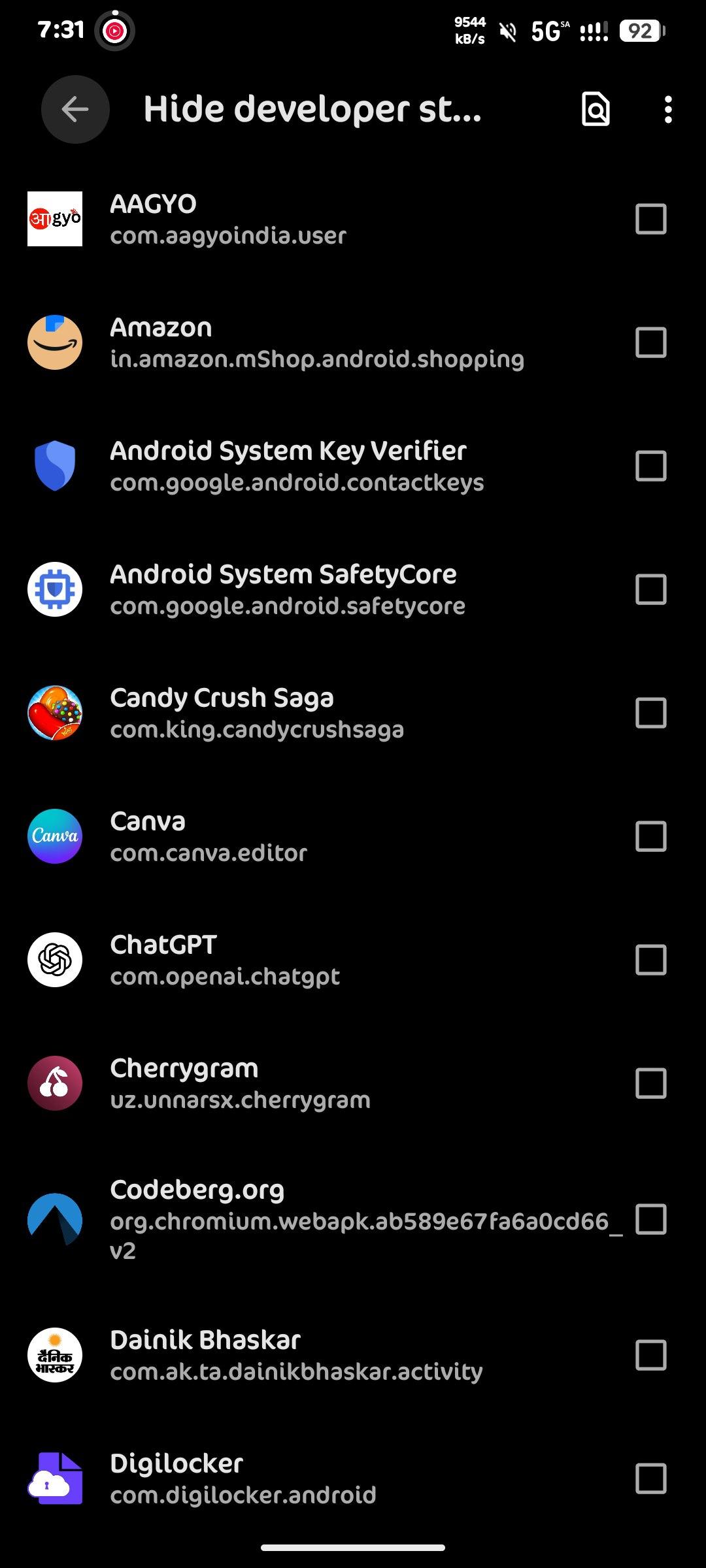Tick the Digilocker checkbox
Image resolution: width=706 pixels, height=1568 pixels.
[650, 1478]
